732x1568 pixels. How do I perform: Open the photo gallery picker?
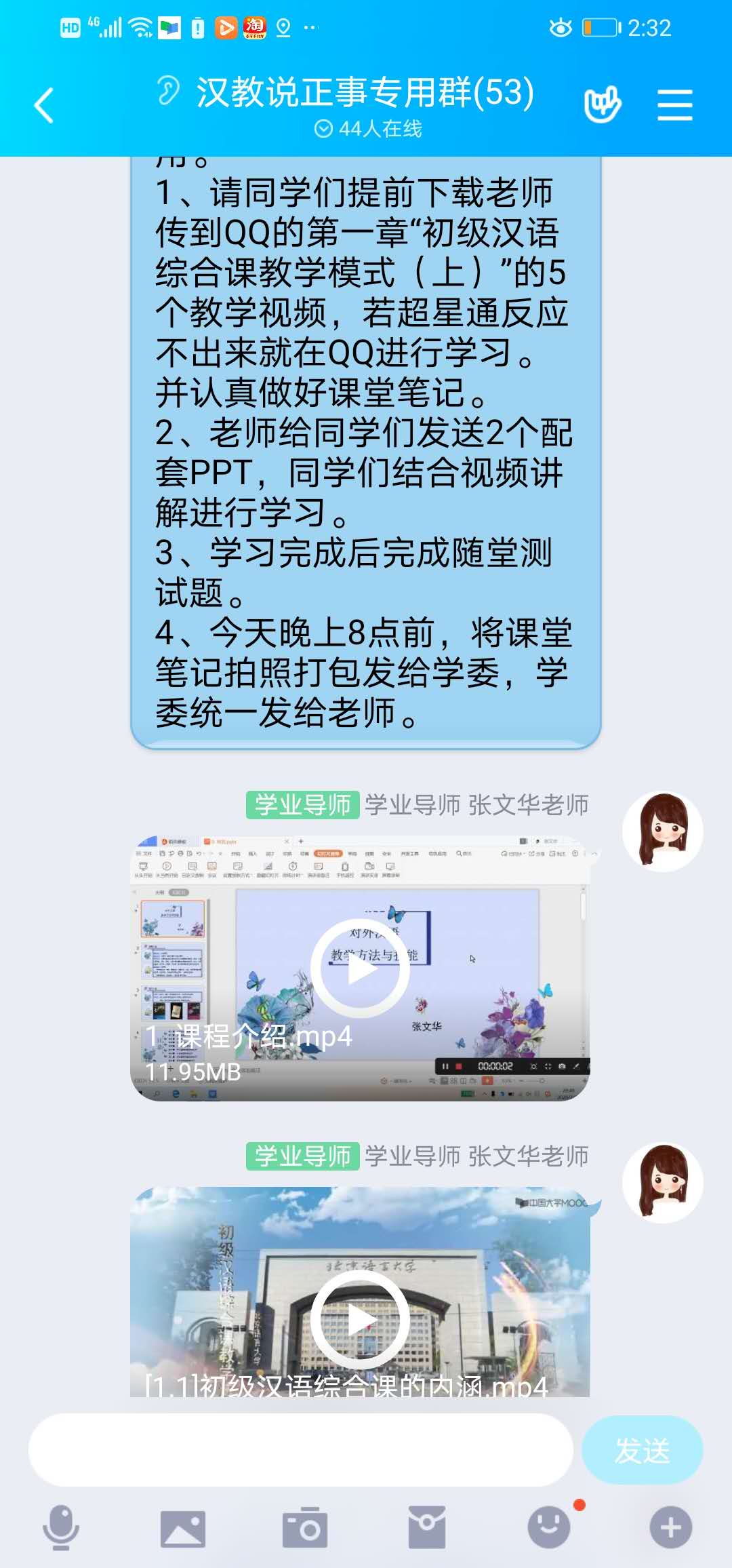click(182, 1529)
